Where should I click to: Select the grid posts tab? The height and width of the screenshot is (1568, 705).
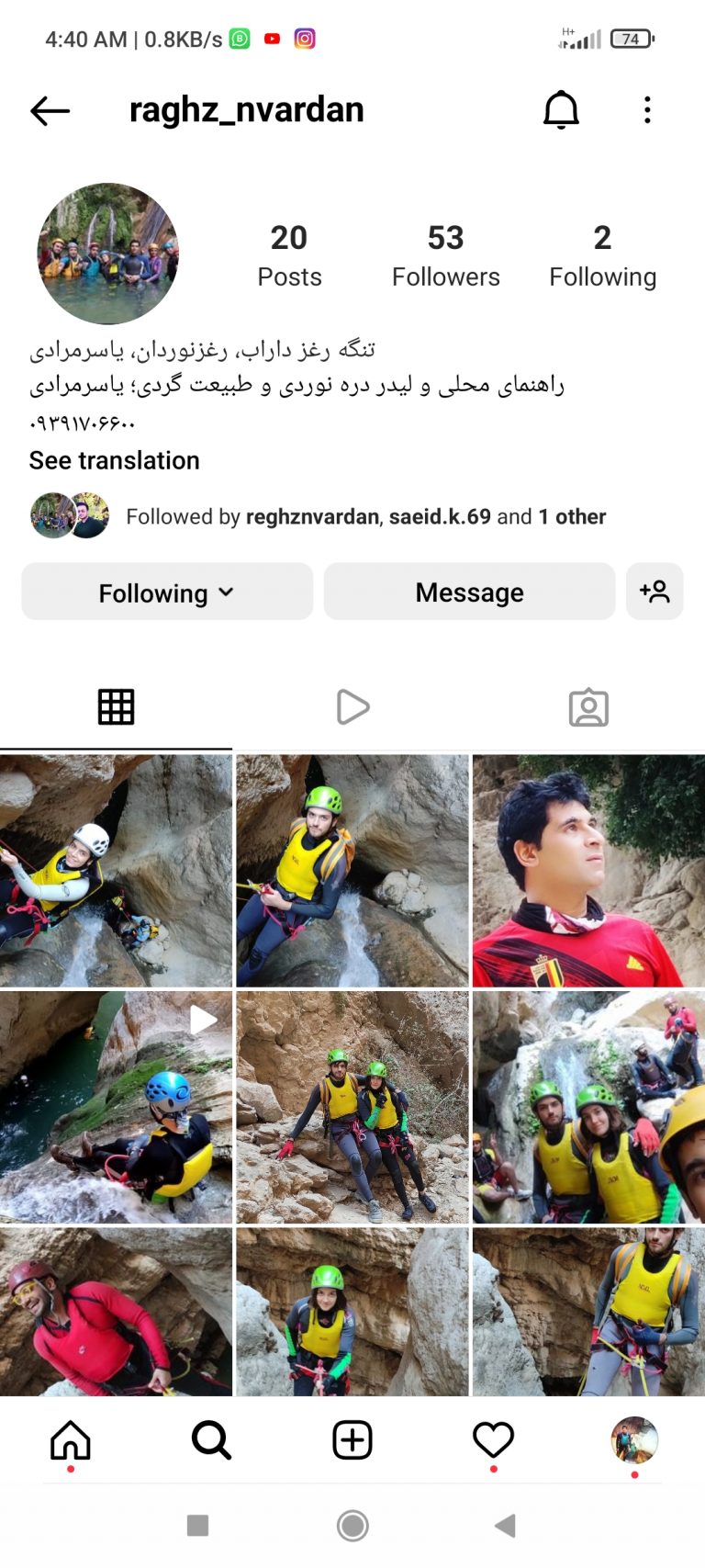click(116, 706)
